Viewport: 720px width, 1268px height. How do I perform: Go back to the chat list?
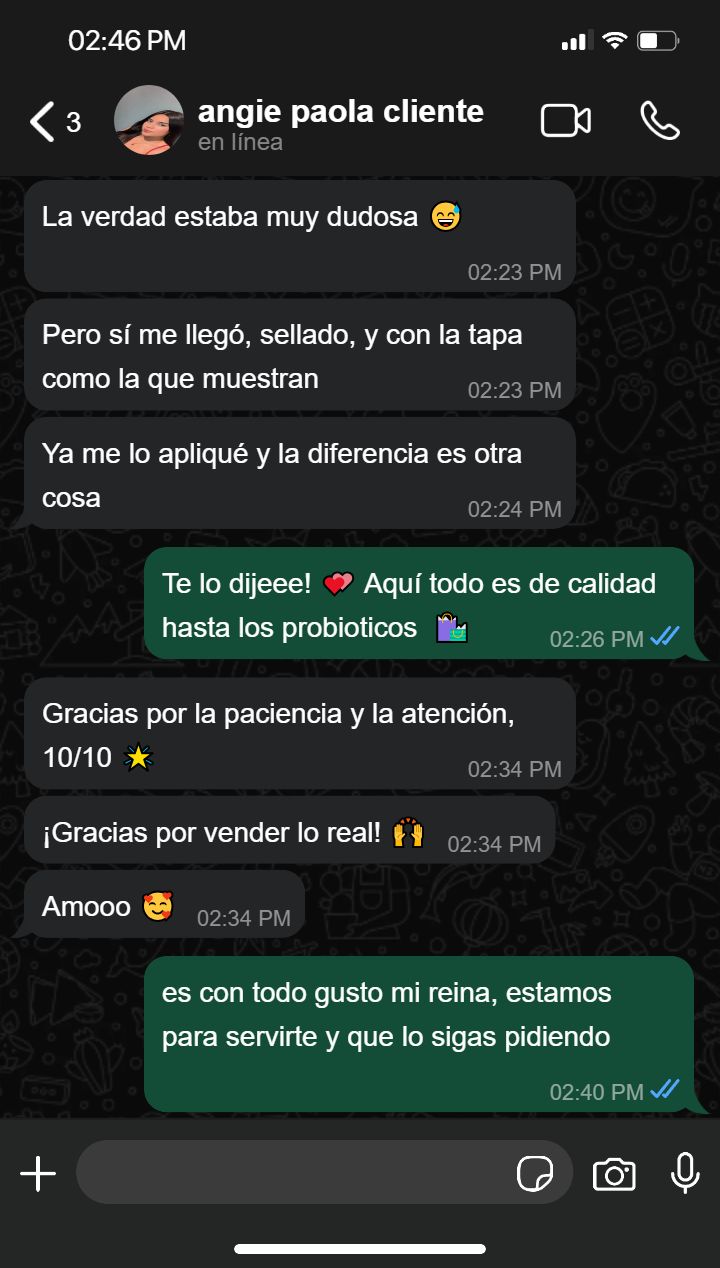(54, 122)
